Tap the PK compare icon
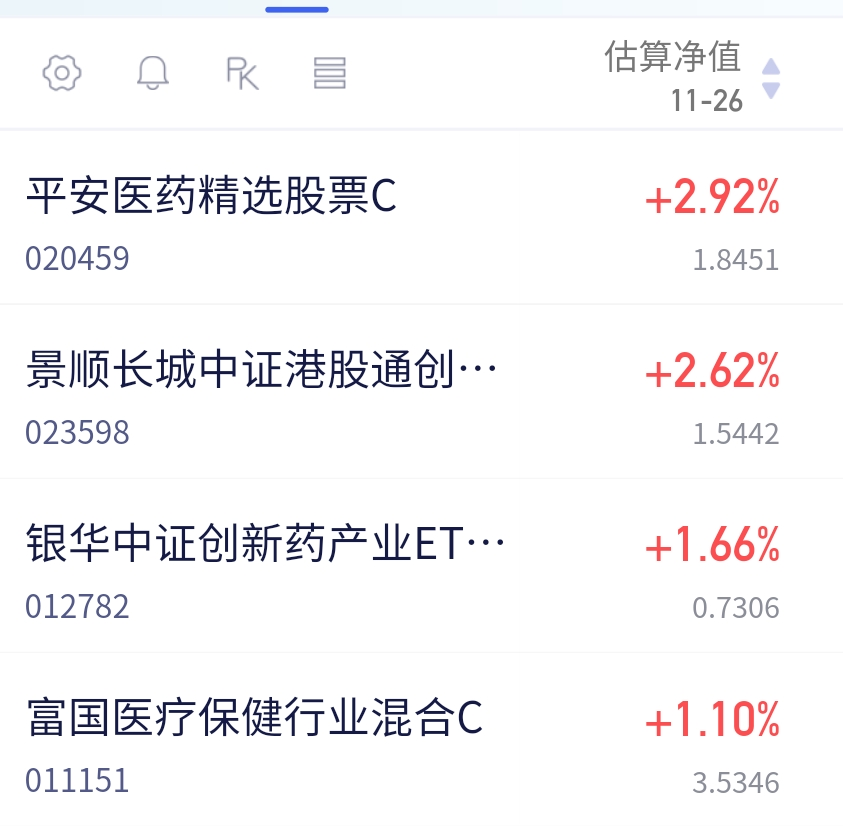The image size is (843, 826). click(x=242, y=73)
